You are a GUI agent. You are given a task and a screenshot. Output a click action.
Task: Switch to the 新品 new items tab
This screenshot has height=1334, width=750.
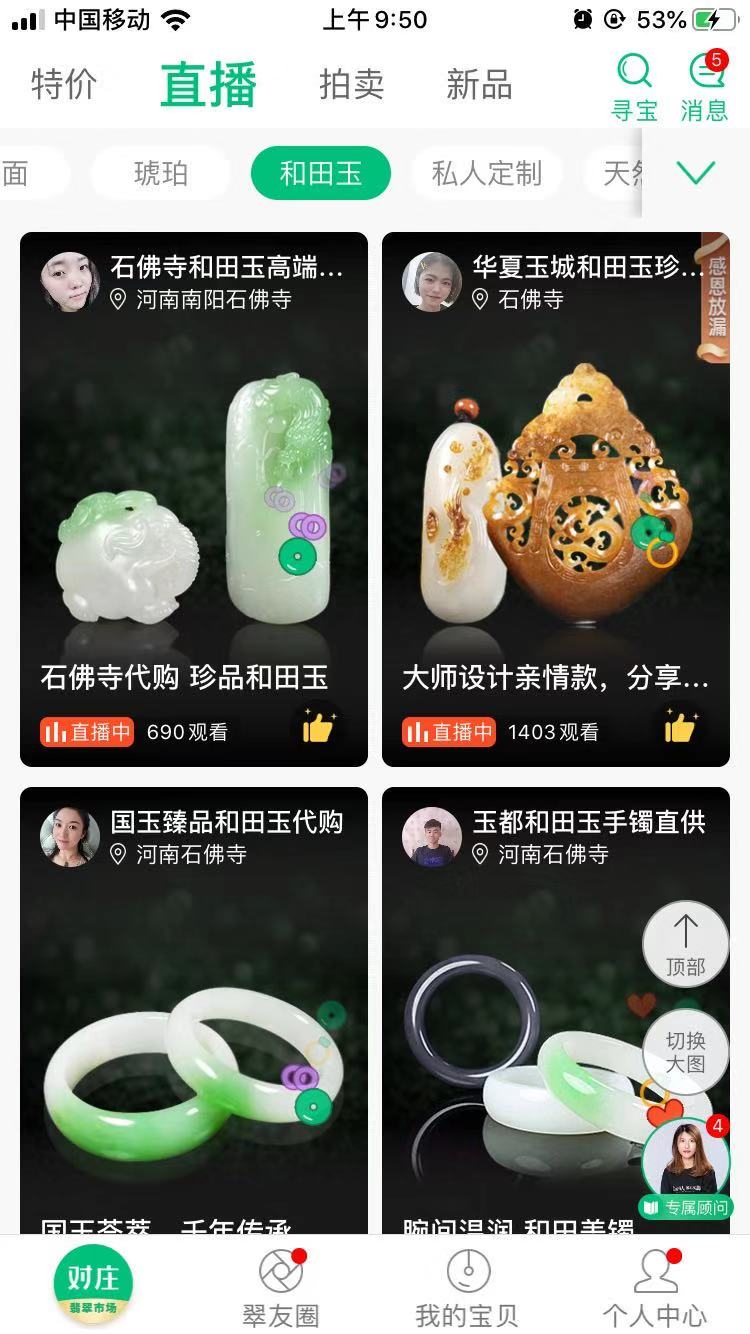tap(477, 85)
